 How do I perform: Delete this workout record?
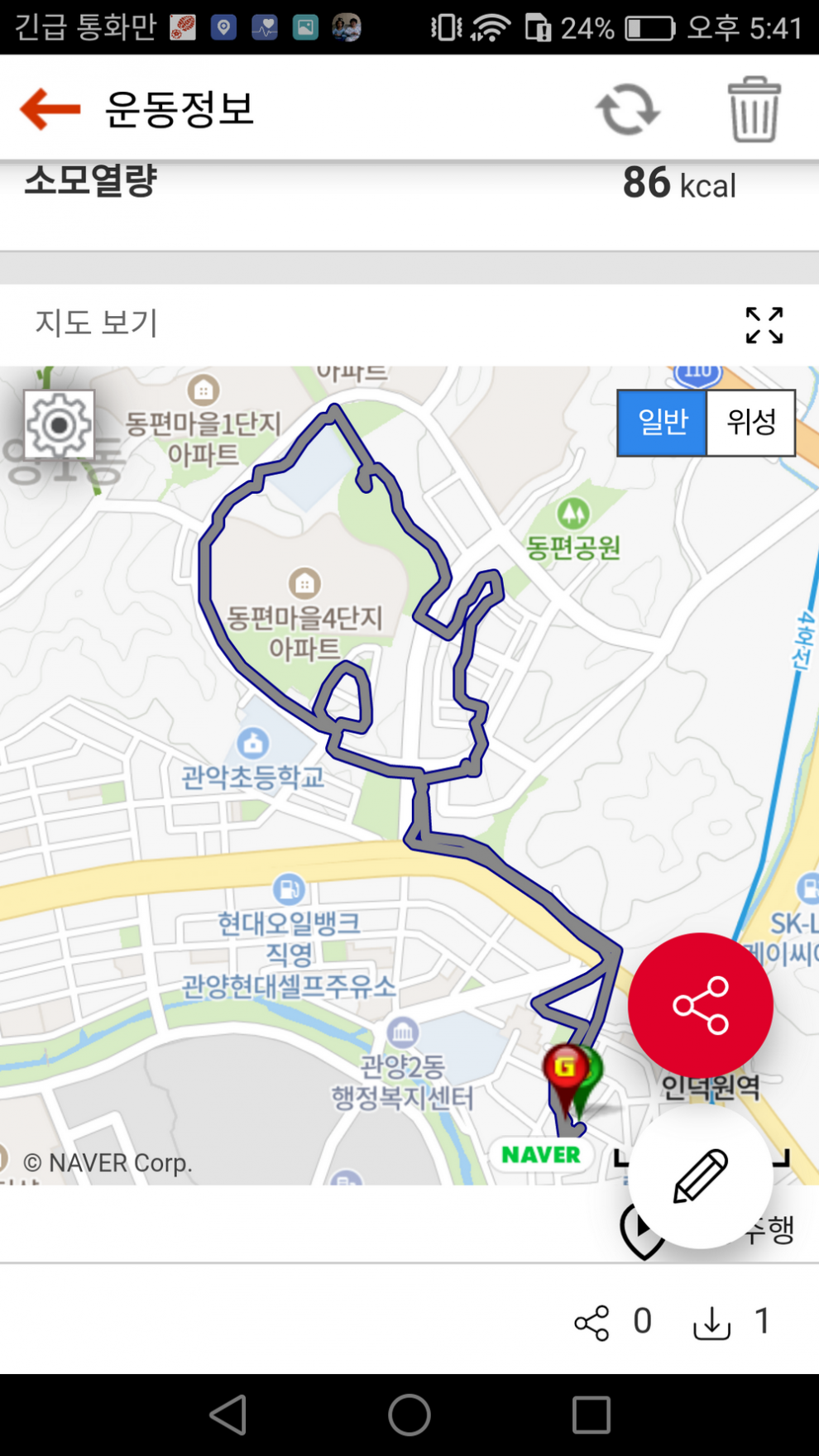pyautogui.click(x=754, y=109)
